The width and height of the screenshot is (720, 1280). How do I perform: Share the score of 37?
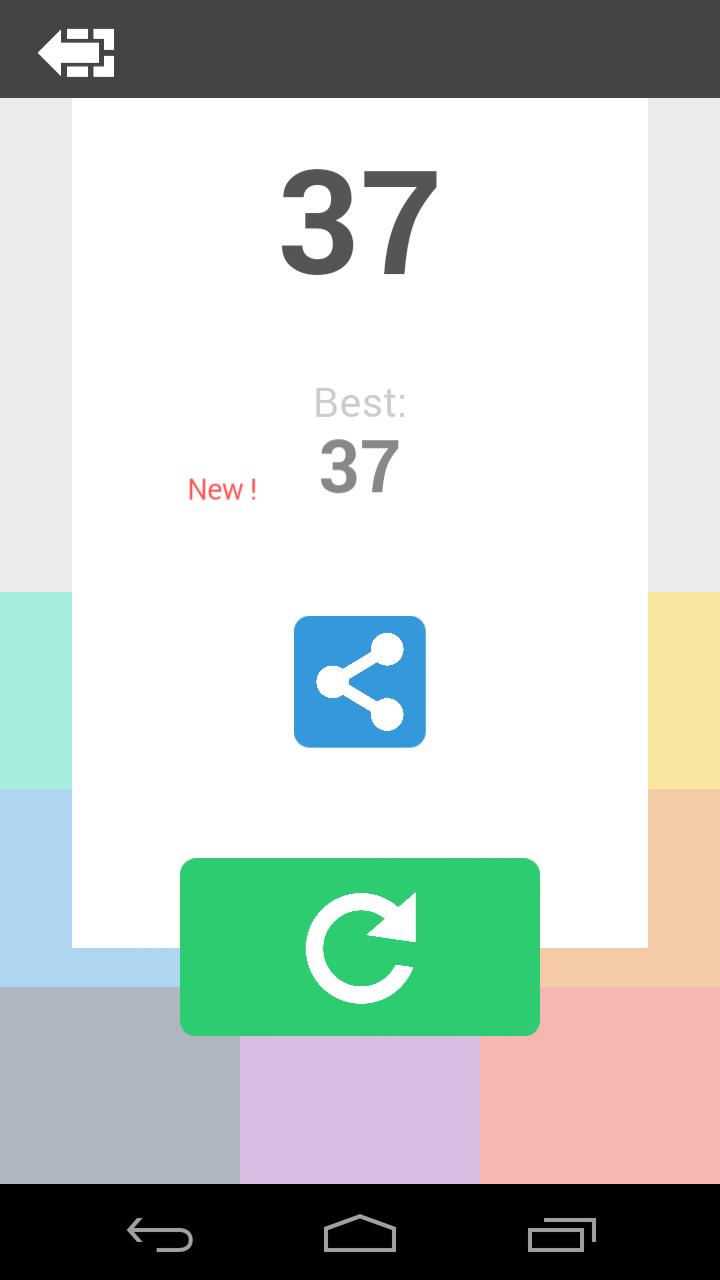click(360, 682)
